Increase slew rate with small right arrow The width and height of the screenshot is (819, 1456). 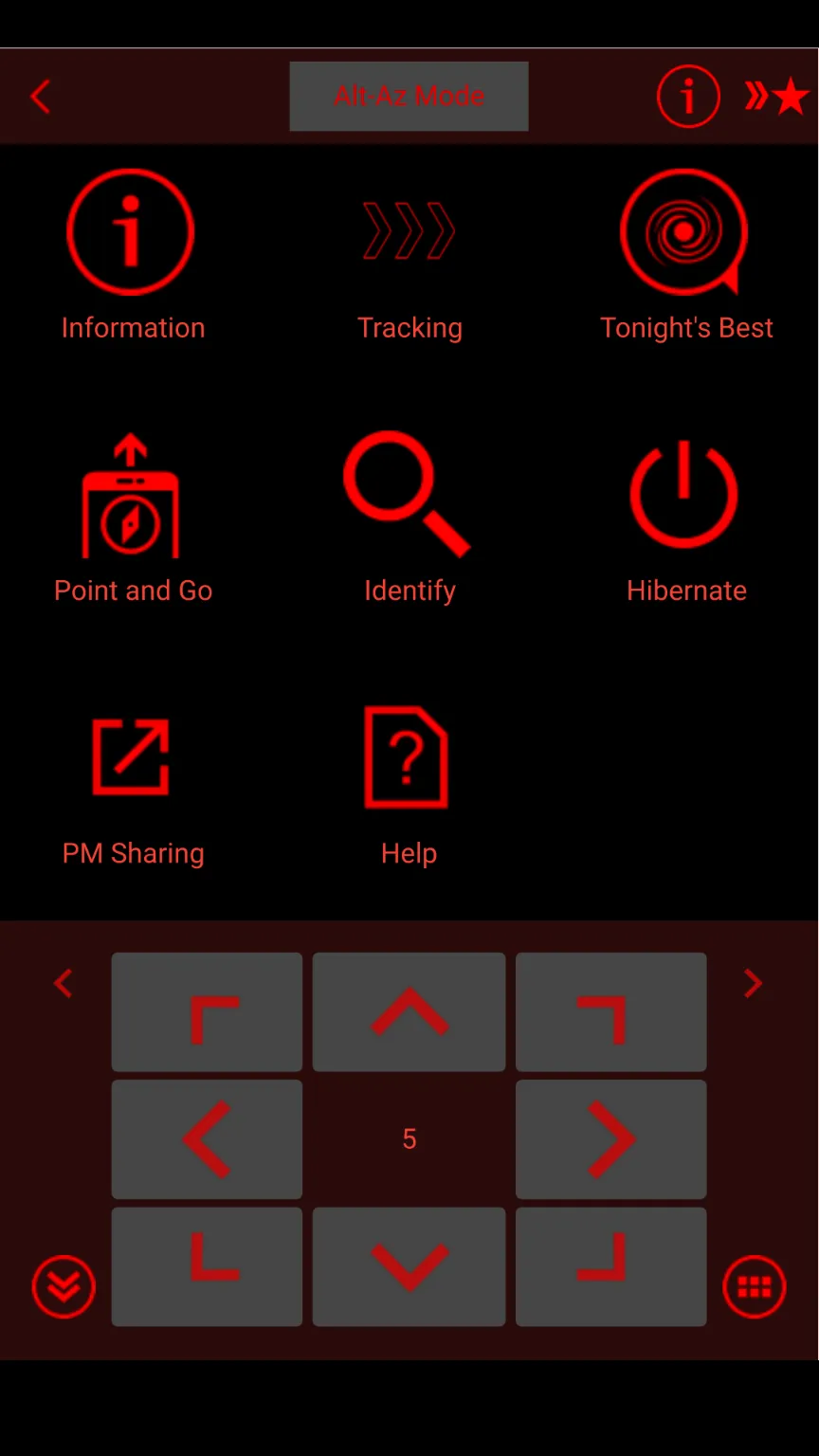click(754, 983)
